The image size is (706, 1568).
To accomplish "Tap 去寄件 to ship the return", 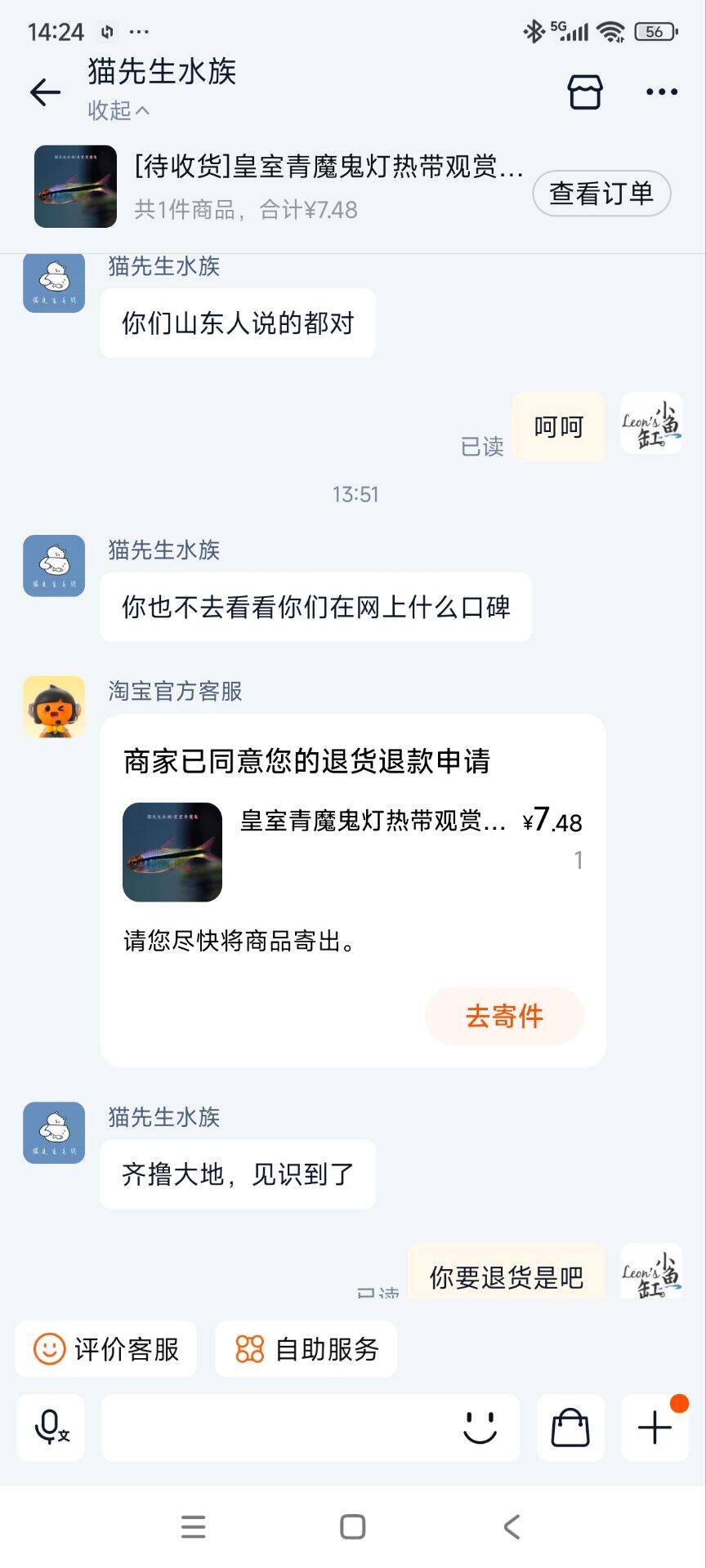I will coord(504,1016).
